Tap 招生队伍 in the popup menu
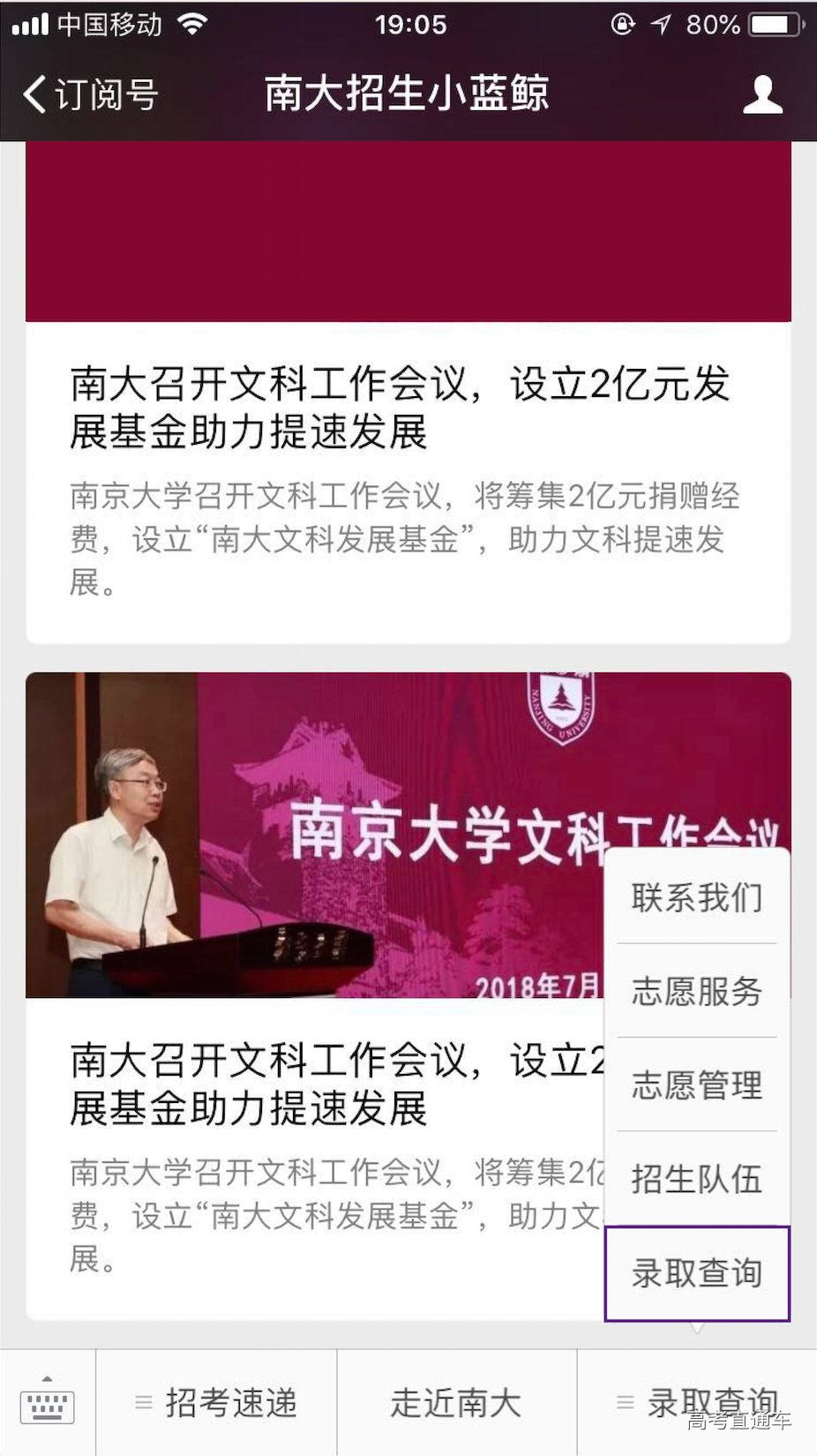817x1456 pixels. [x=696, y=1179]
